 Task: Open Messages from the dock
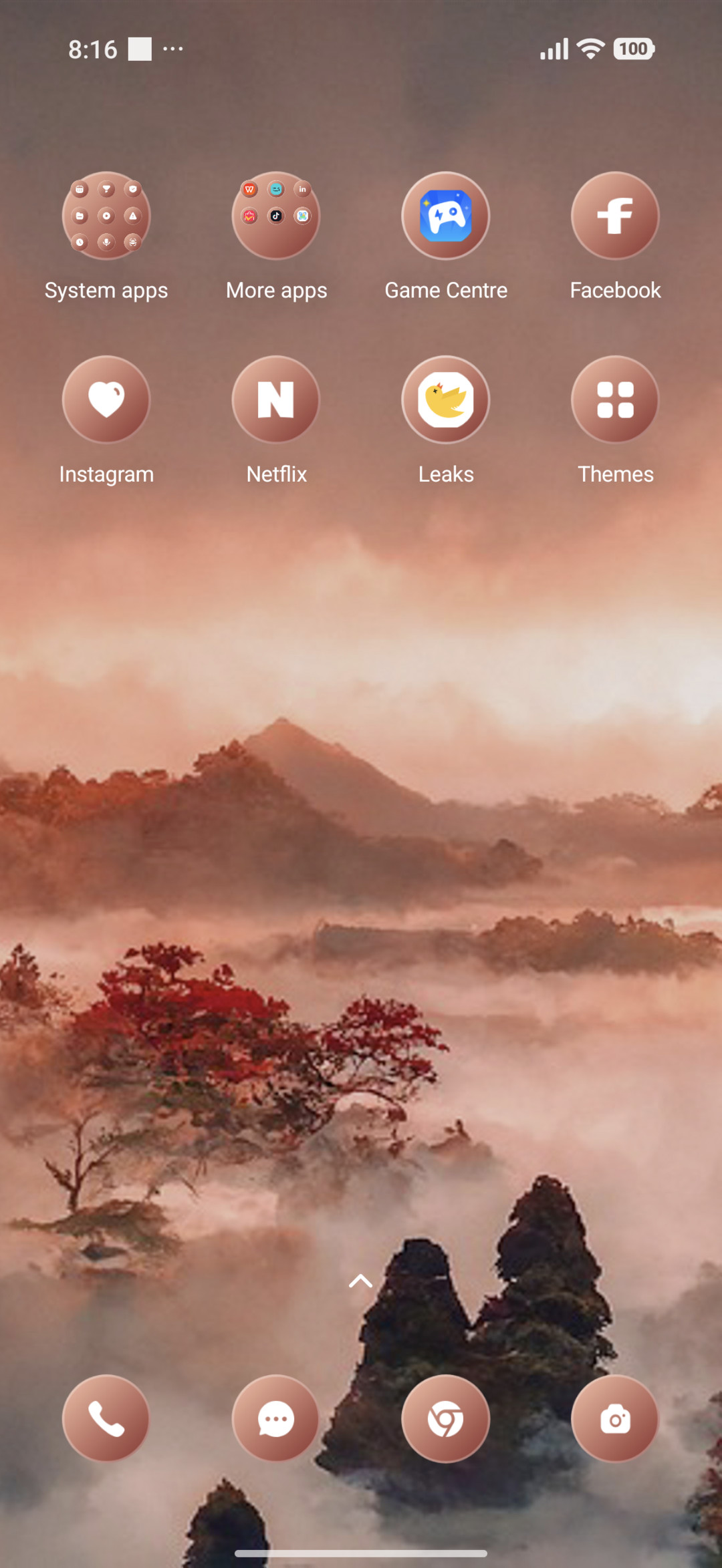[276, 1418]
